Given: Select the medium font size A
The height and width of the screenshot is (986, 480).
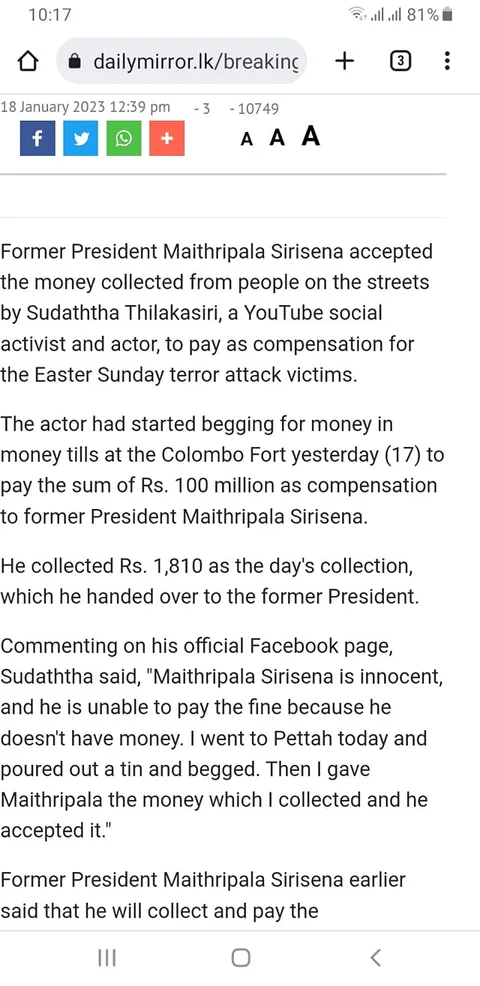Looking at the screenshot, I should point(277,138).
